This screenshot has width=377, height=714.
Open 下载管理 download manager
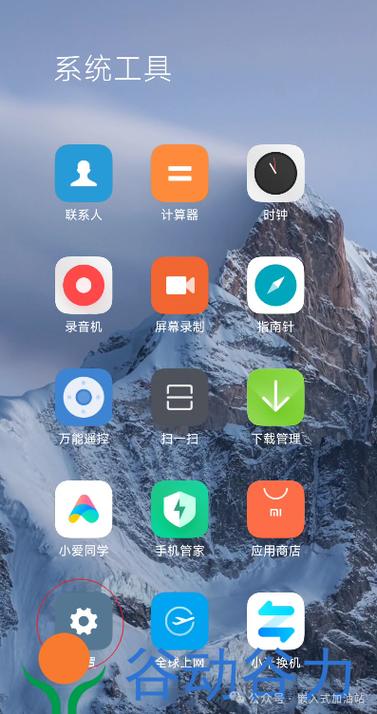(x=275, y=397)
